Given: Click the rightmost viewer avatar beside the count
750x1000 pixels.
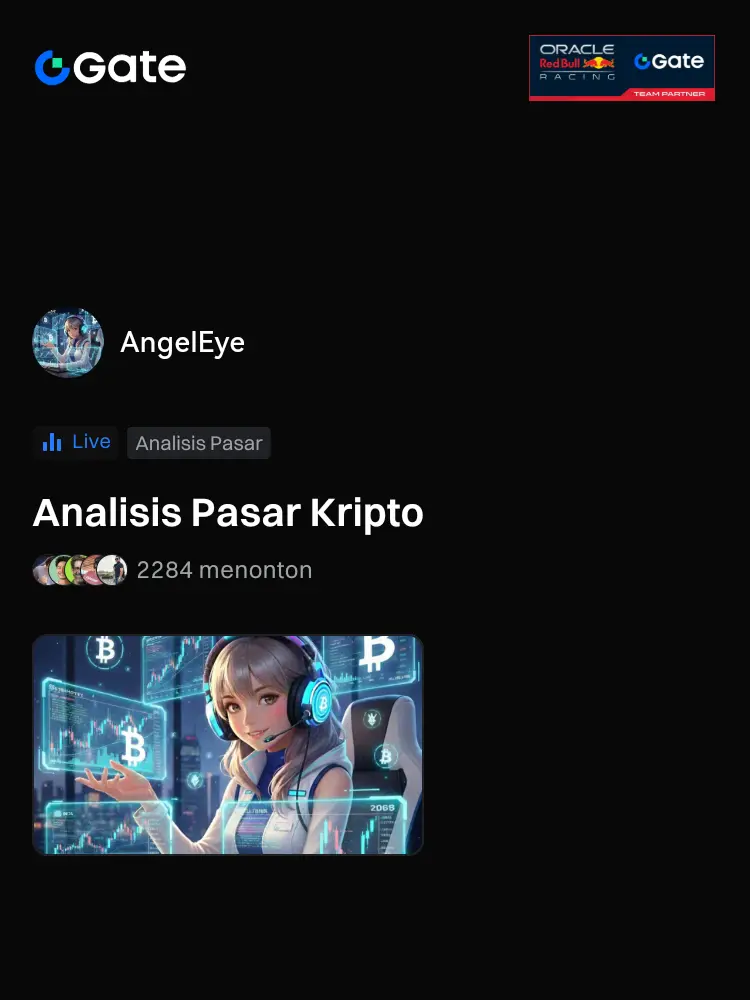Looking at the screenshot, I should point(110,569).
